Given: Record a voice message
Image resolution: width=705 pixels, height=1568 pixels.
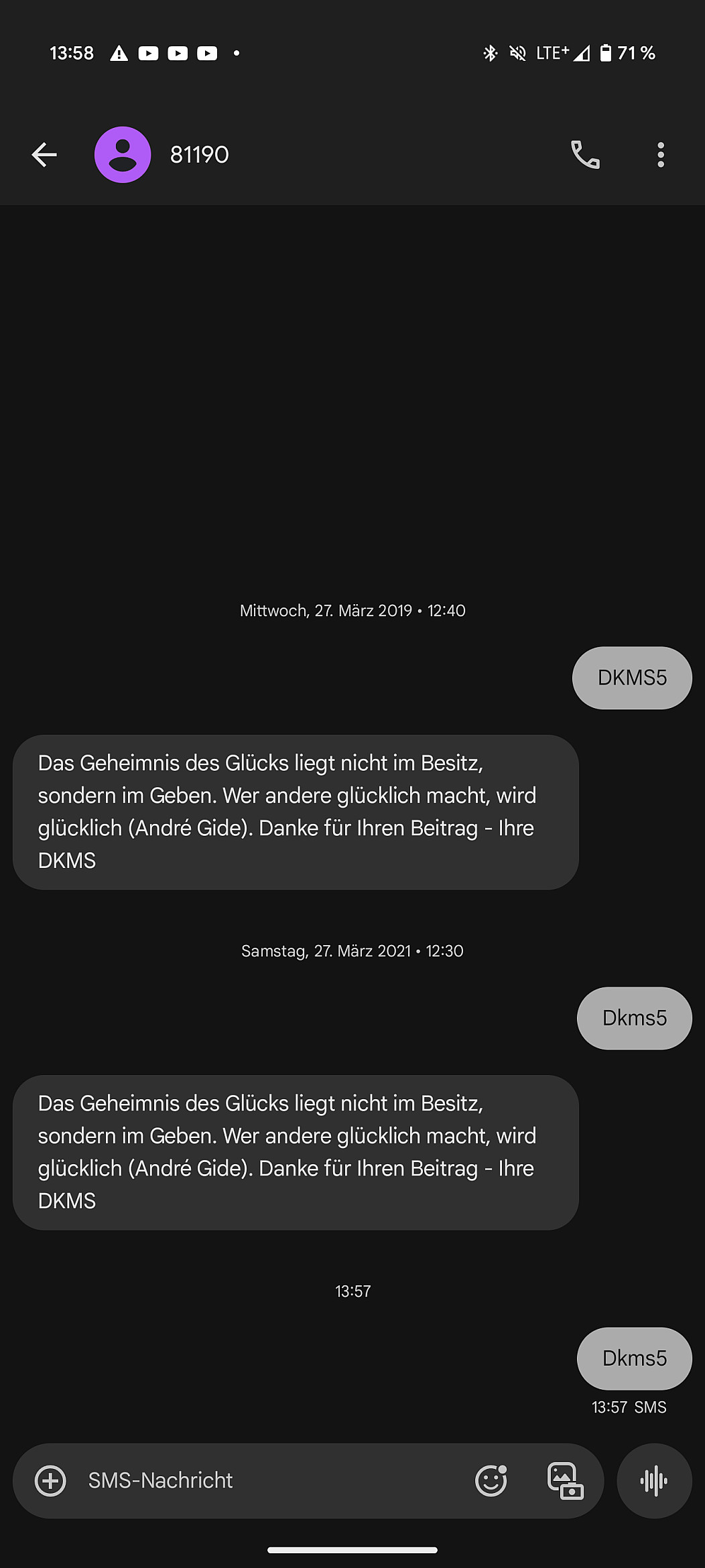Looking at the screenshot, I should pos(654,1480).
